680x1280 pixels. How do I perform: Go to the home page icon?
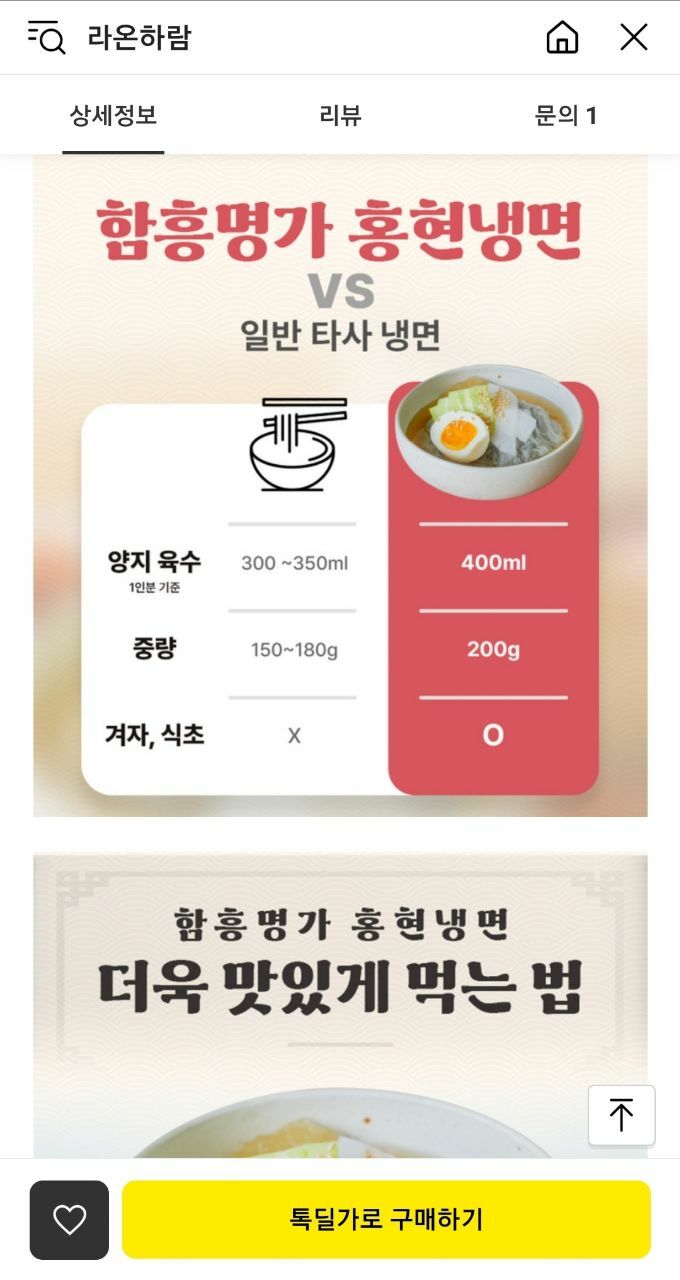coord(562,37)
